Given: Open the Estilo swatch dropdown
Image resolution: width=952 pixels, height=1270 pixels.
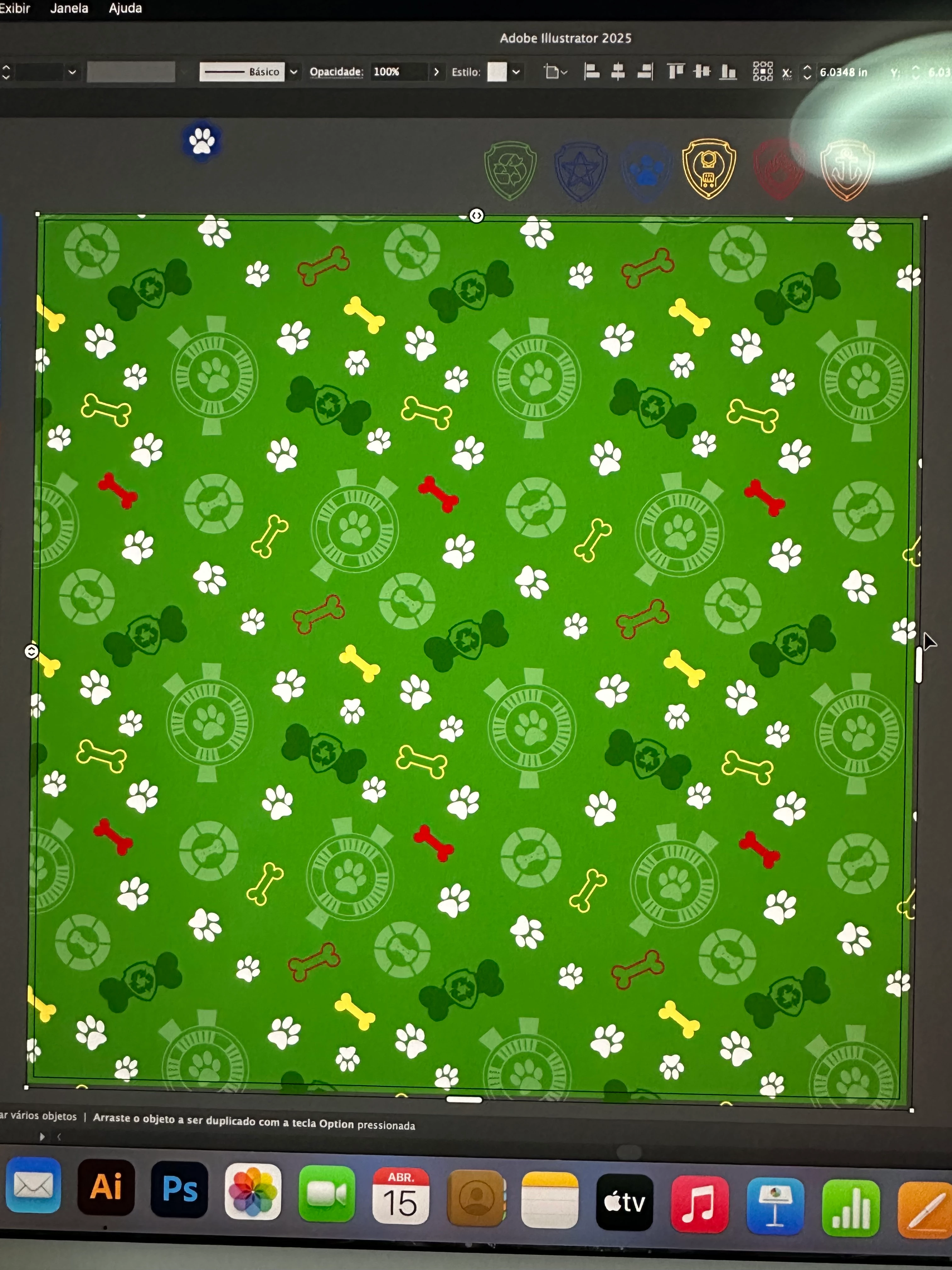Looking at the screenshot, I should point(516,72).
